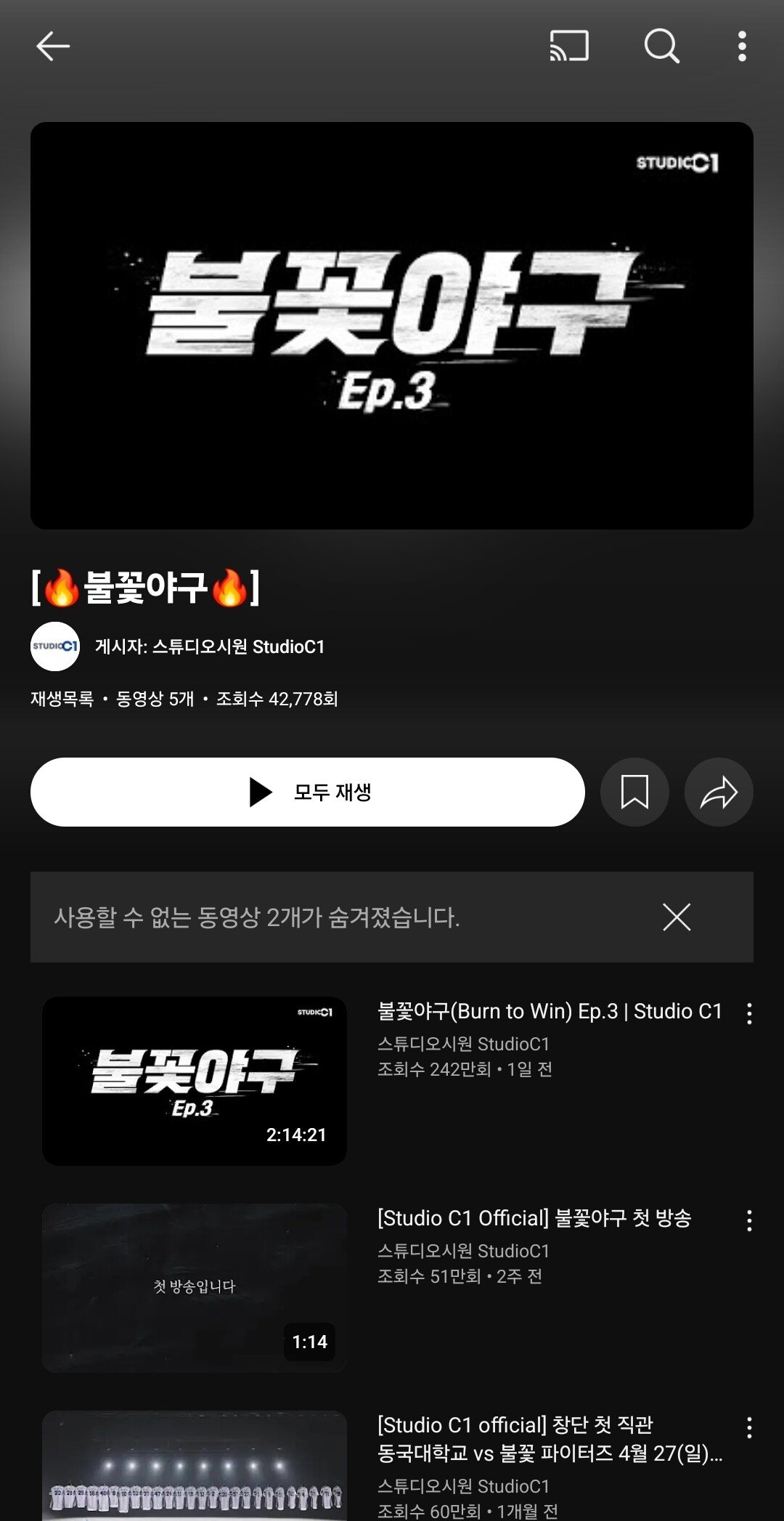Screen dimensions: 784x1521
Task: Open options for the 불꽃야구 첫 방송 video
Action: coord(749,1220)
